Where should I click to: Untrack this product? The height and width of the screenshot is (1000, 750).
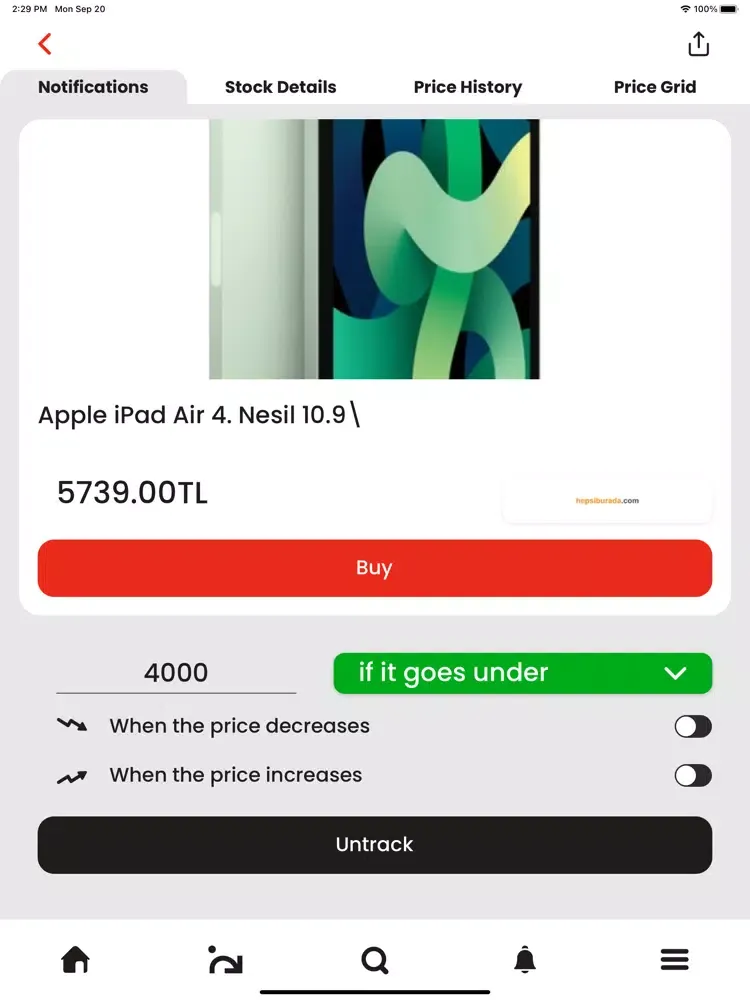pos(374,845)
